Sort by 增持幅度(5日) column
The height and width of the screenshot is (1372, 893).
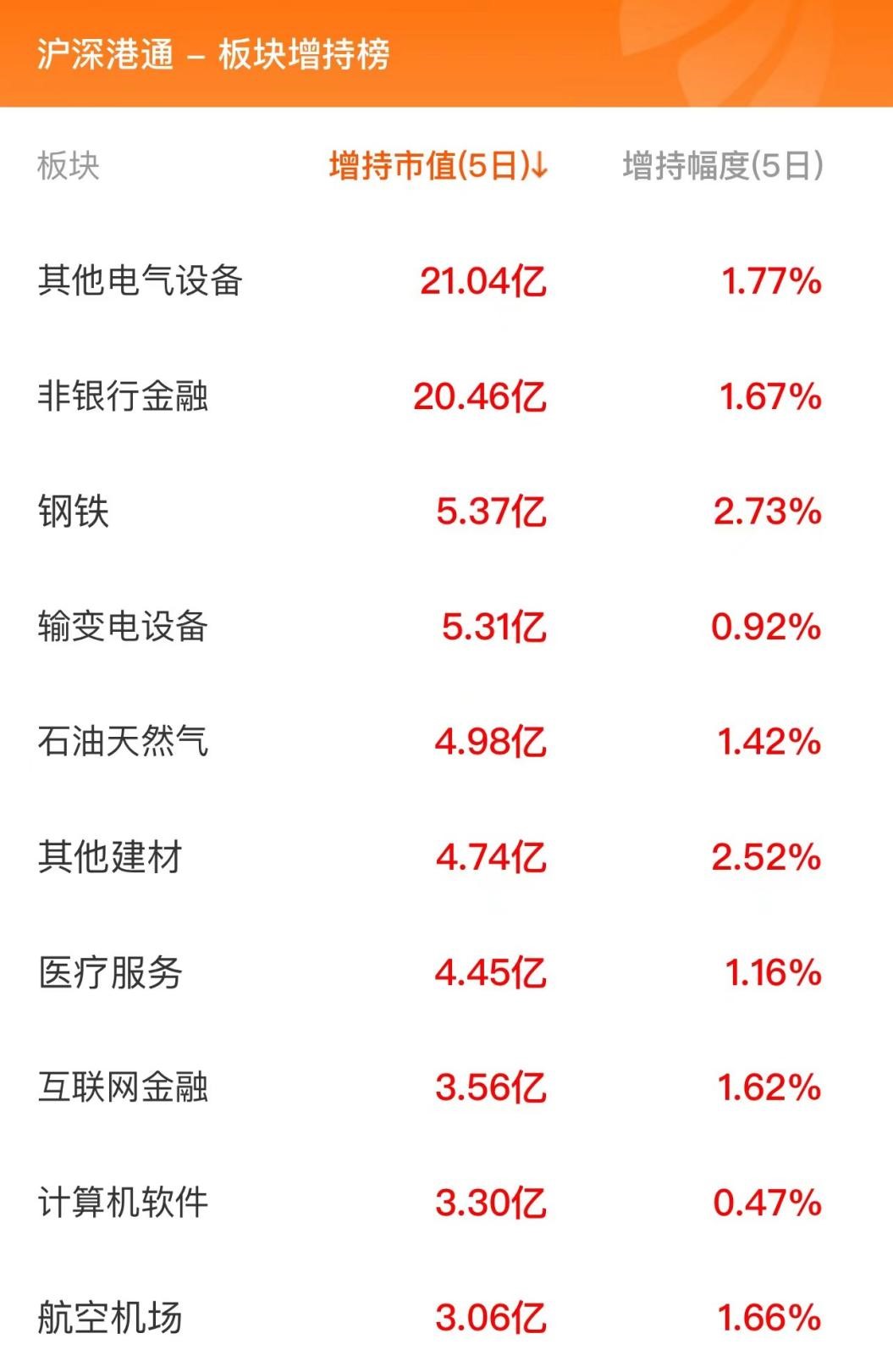pyautogui.click(x=722, y=165)
